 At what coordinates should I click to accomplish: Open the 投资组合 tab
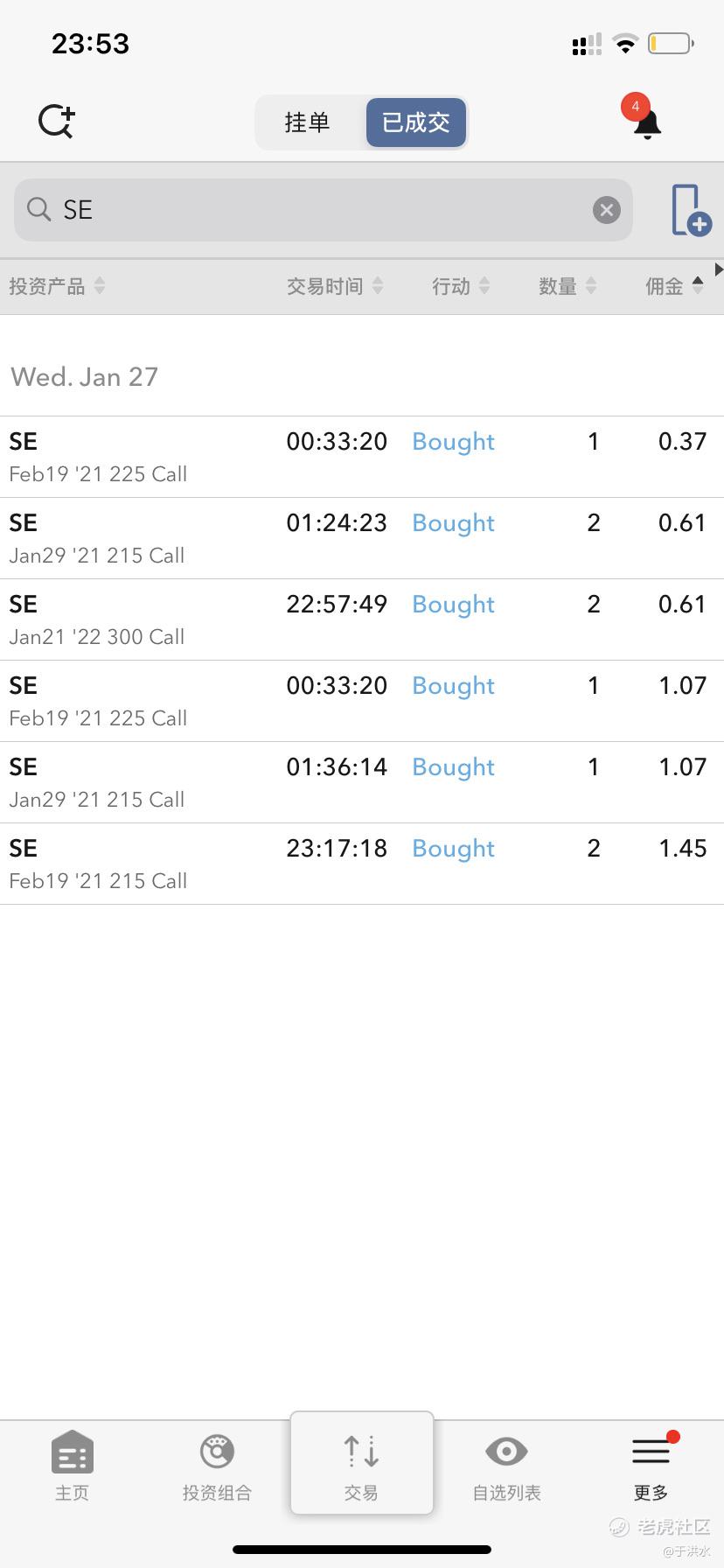point(217,1467)
